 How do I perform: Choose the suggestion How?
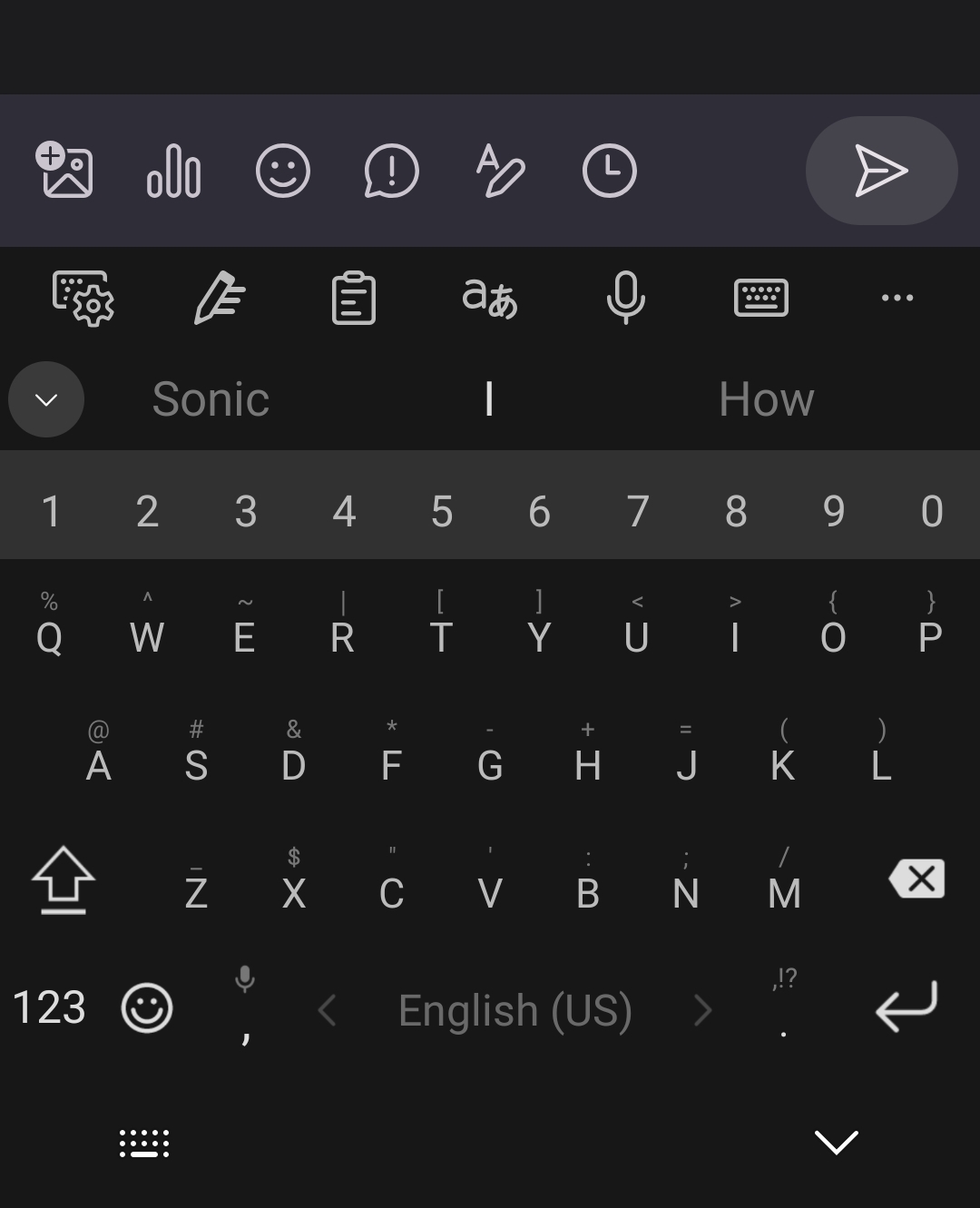[x=767, y=399]
